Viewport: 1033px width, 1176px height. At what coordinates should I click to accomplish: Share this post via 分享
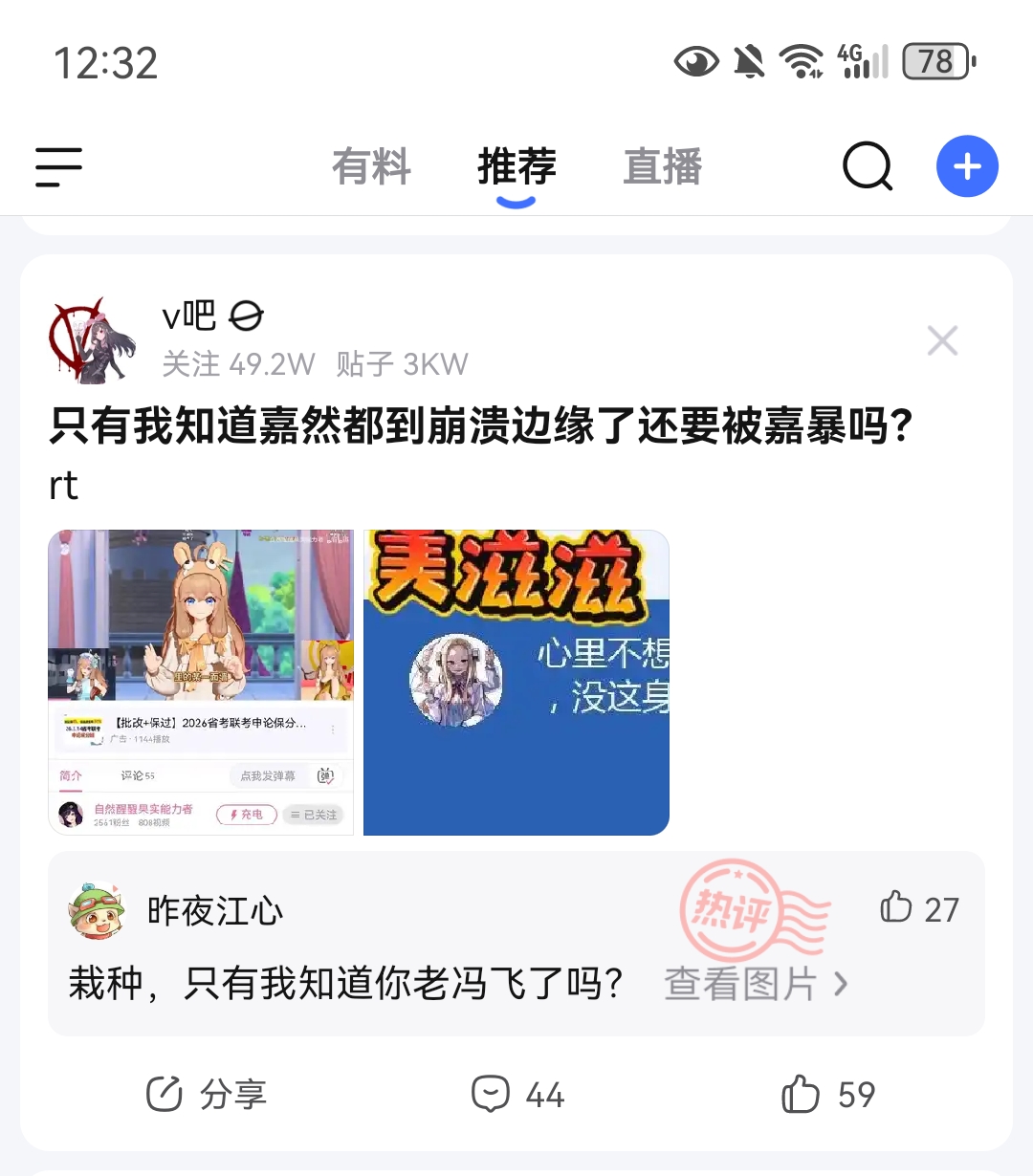click(x=206, y=1095)
